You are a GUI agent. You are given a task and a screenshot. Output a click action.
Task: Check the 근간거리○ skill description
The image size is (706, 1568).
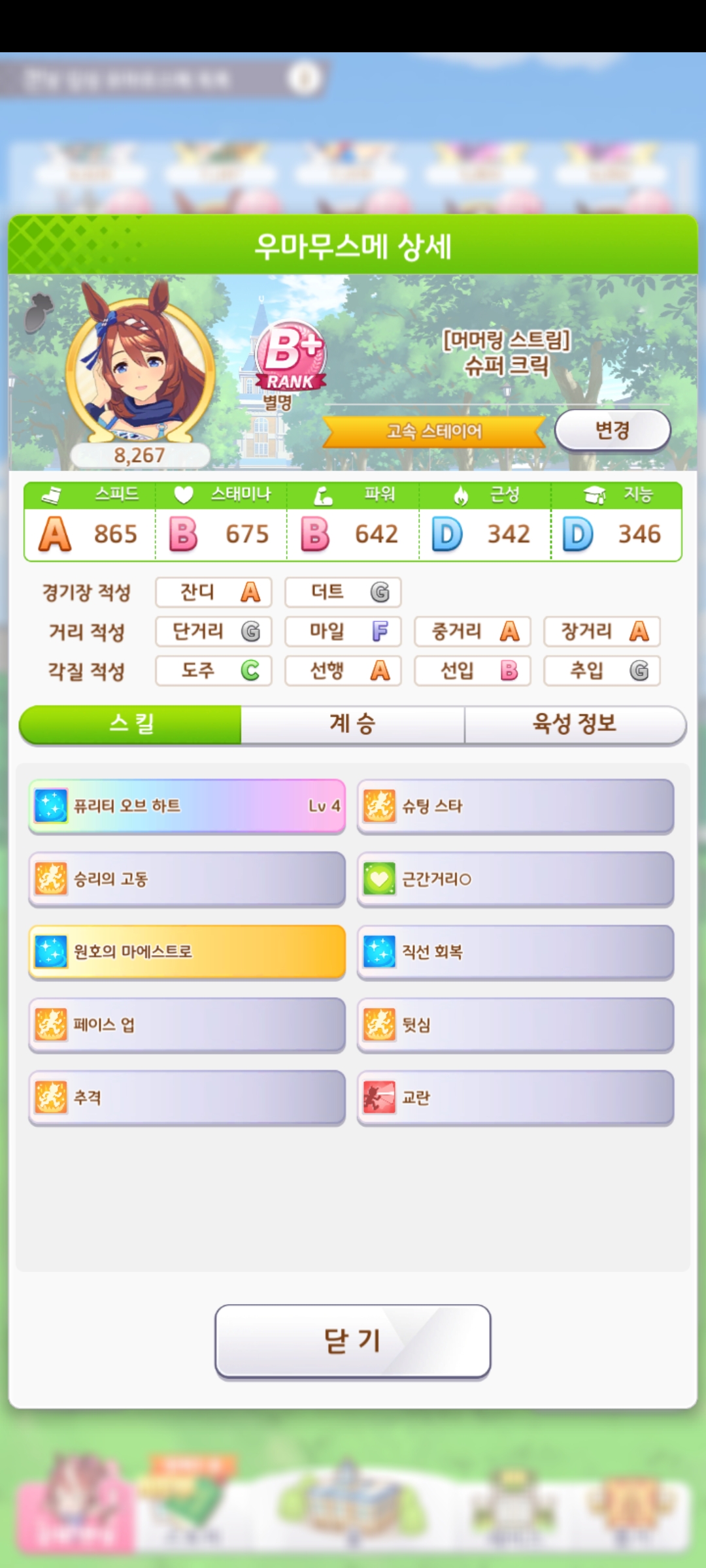tap(515, 879)
